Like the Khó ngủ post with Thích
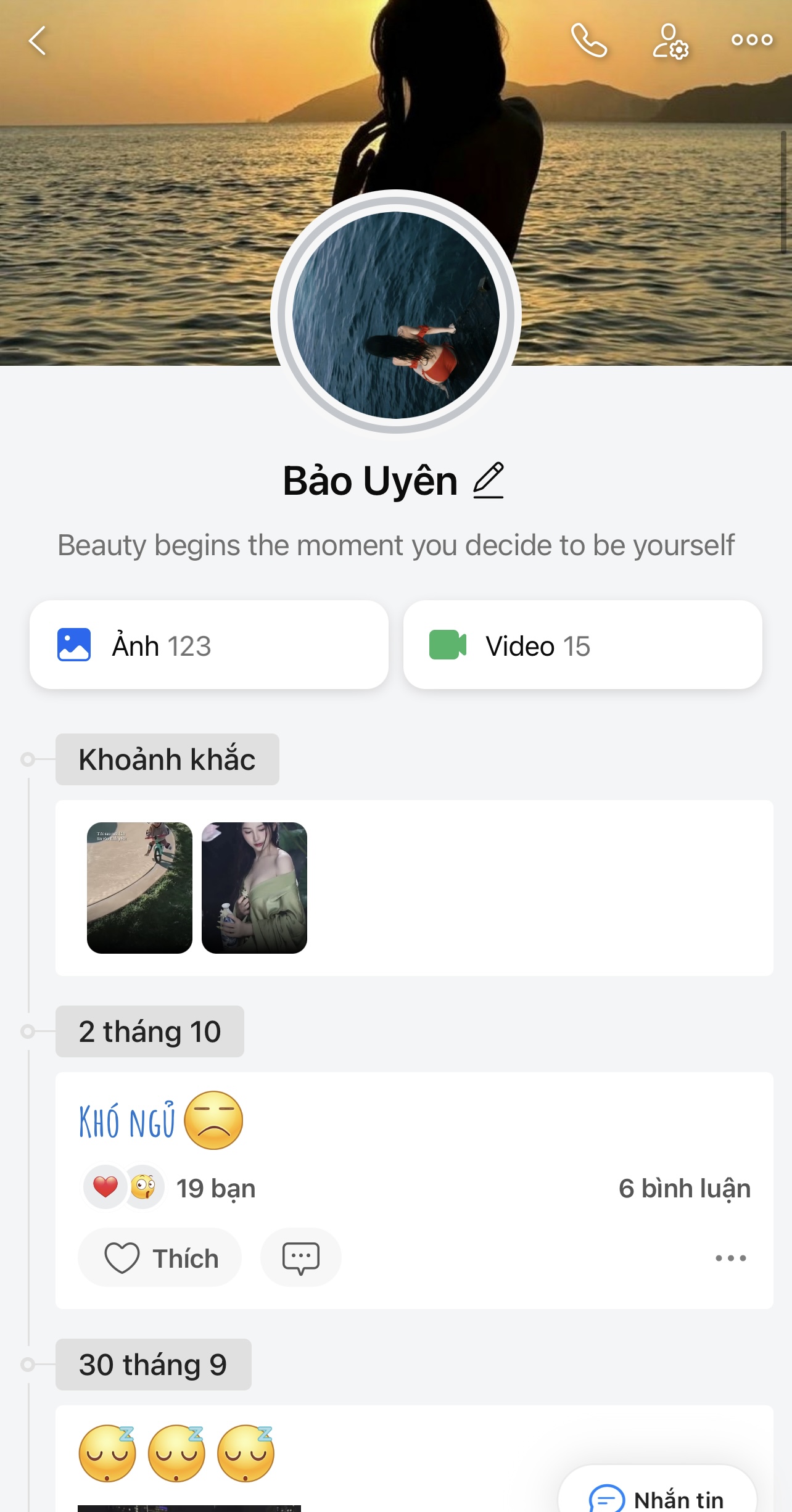The height and width of the screenshot is (1512, 792). pyautogui.click(x=160, y=1258)
